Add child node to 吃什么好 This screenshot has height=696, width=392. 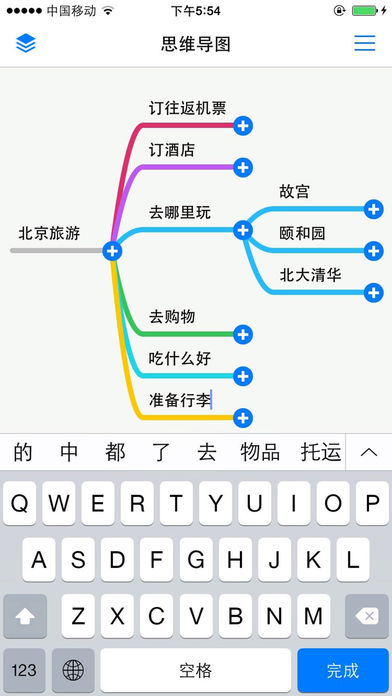click(243, 376)
